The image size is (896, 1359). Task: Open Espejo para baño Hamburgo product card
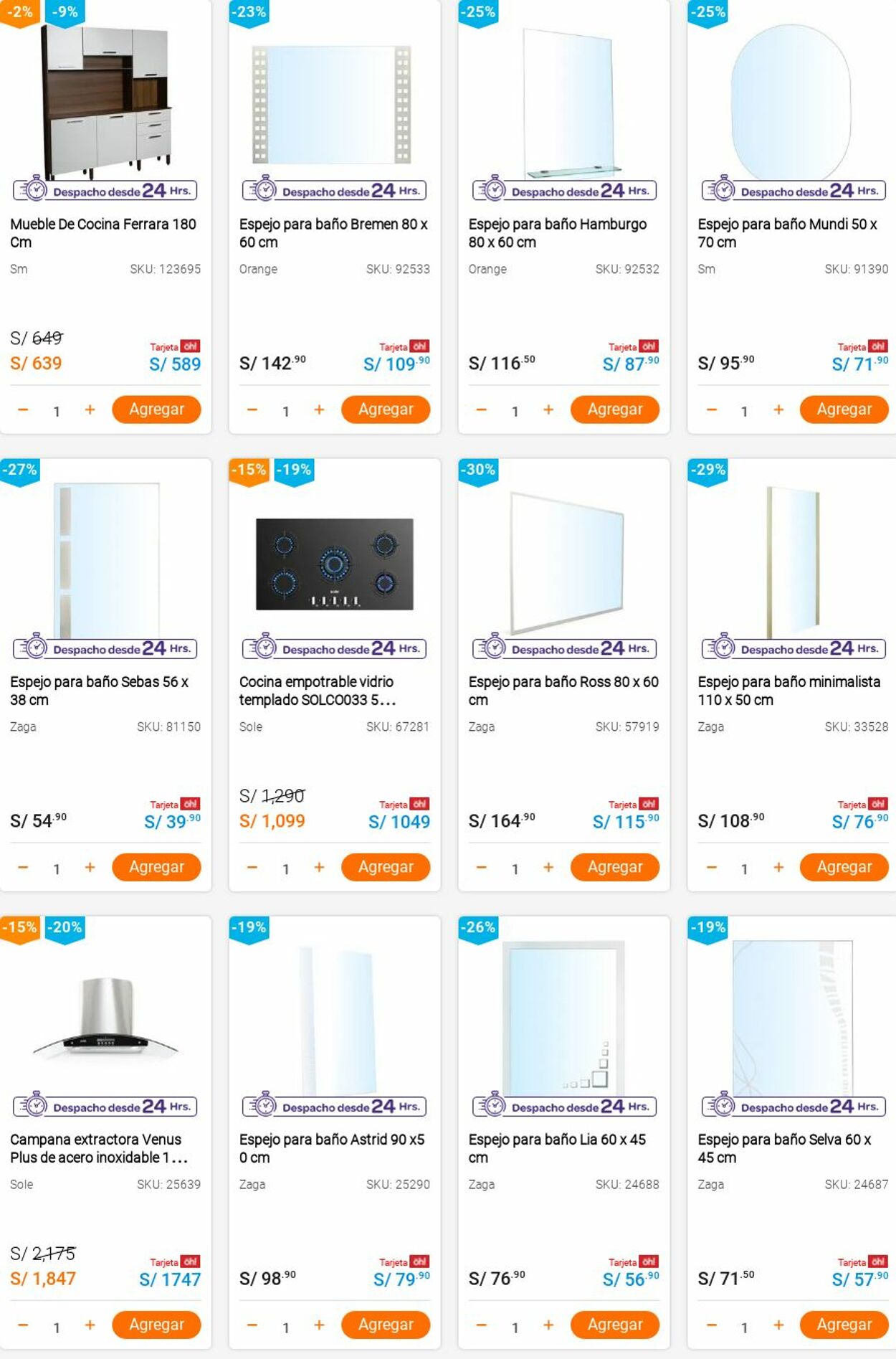click(x=557, y=233)
